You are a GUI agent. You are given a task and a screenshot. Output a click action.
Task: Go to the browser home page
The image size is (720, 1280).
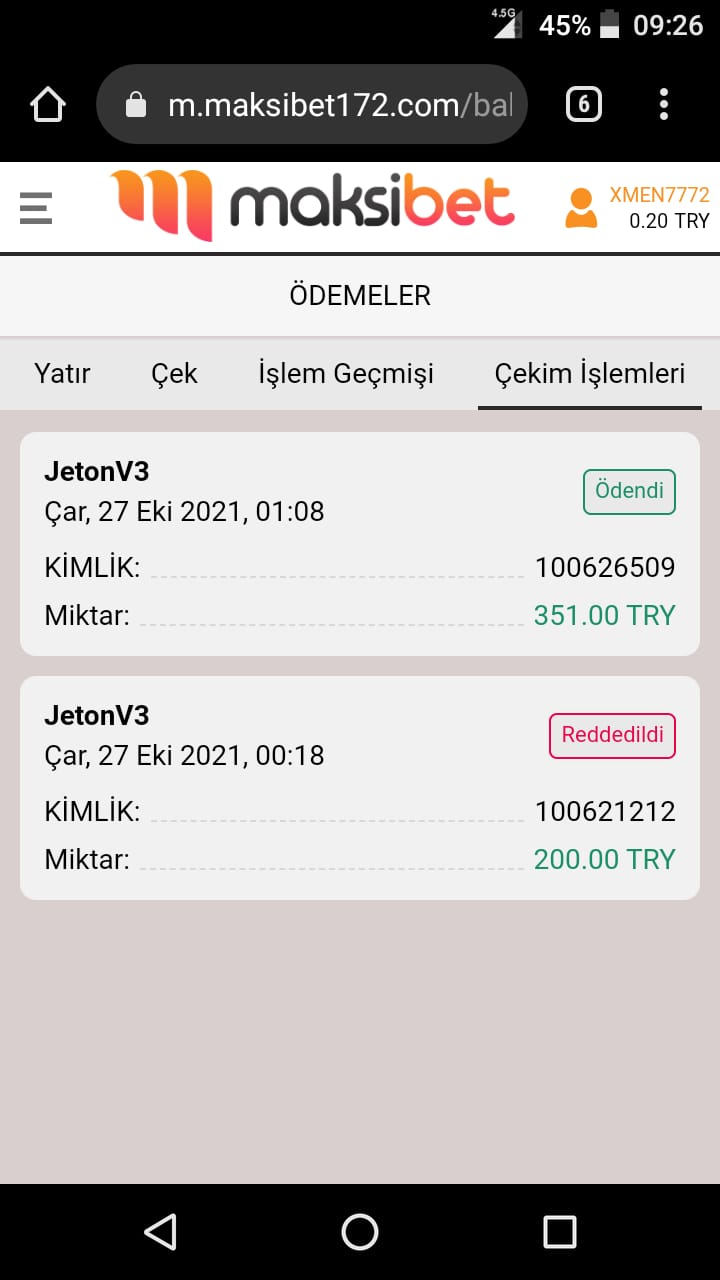pyautogui.click(x=48, y=105)
